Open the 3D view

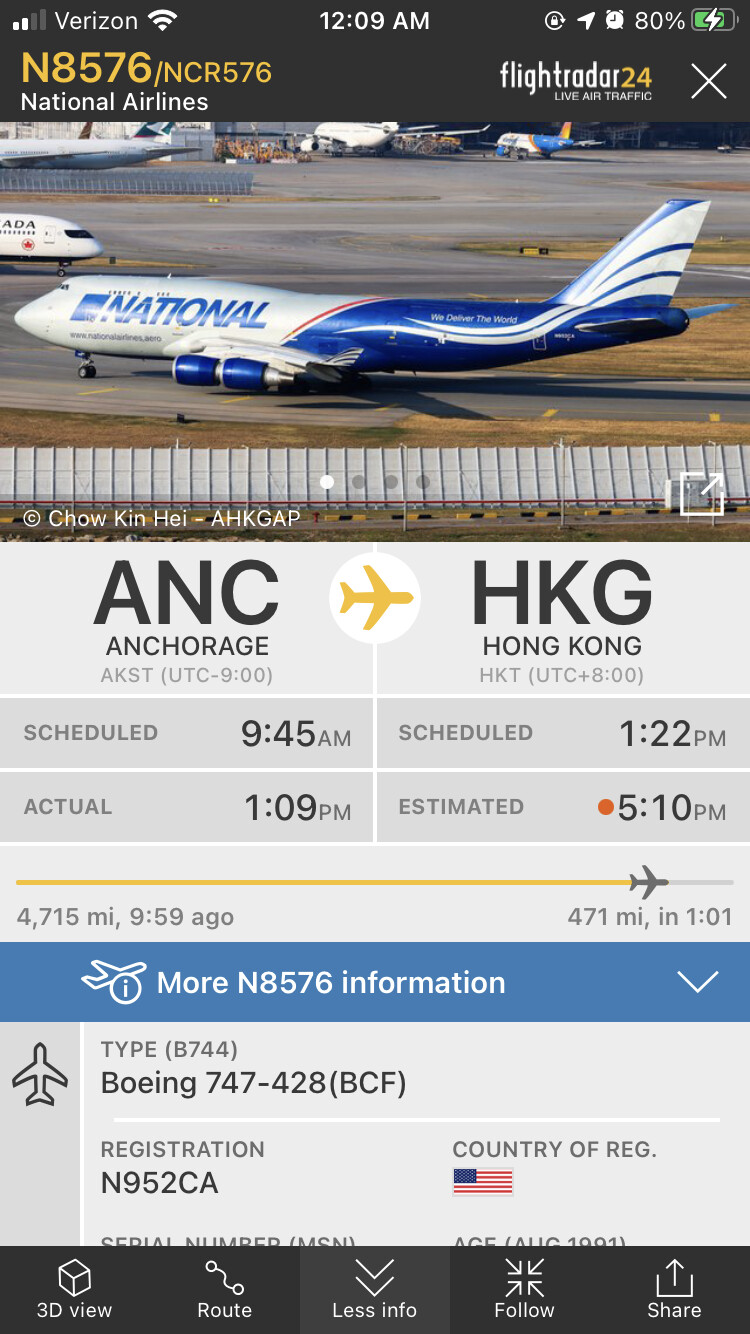tap(75, 1289)
